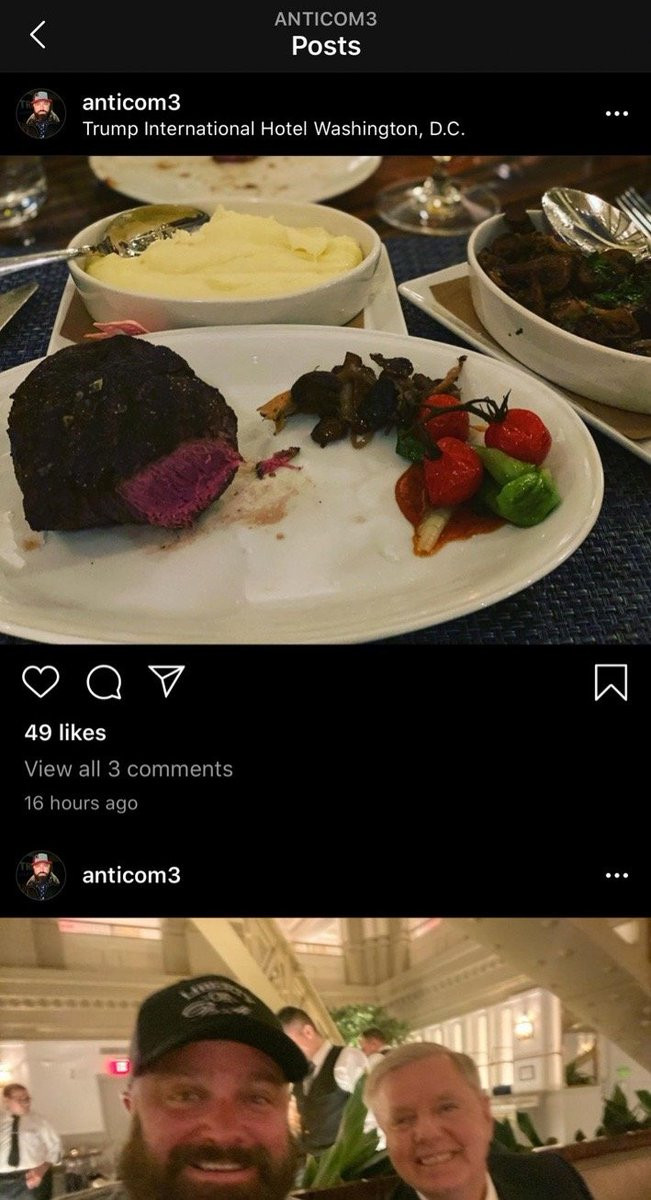The image size is (651, 1200).
Task: Open Trump International Hotel location link
Action: [x=273, y=129]
